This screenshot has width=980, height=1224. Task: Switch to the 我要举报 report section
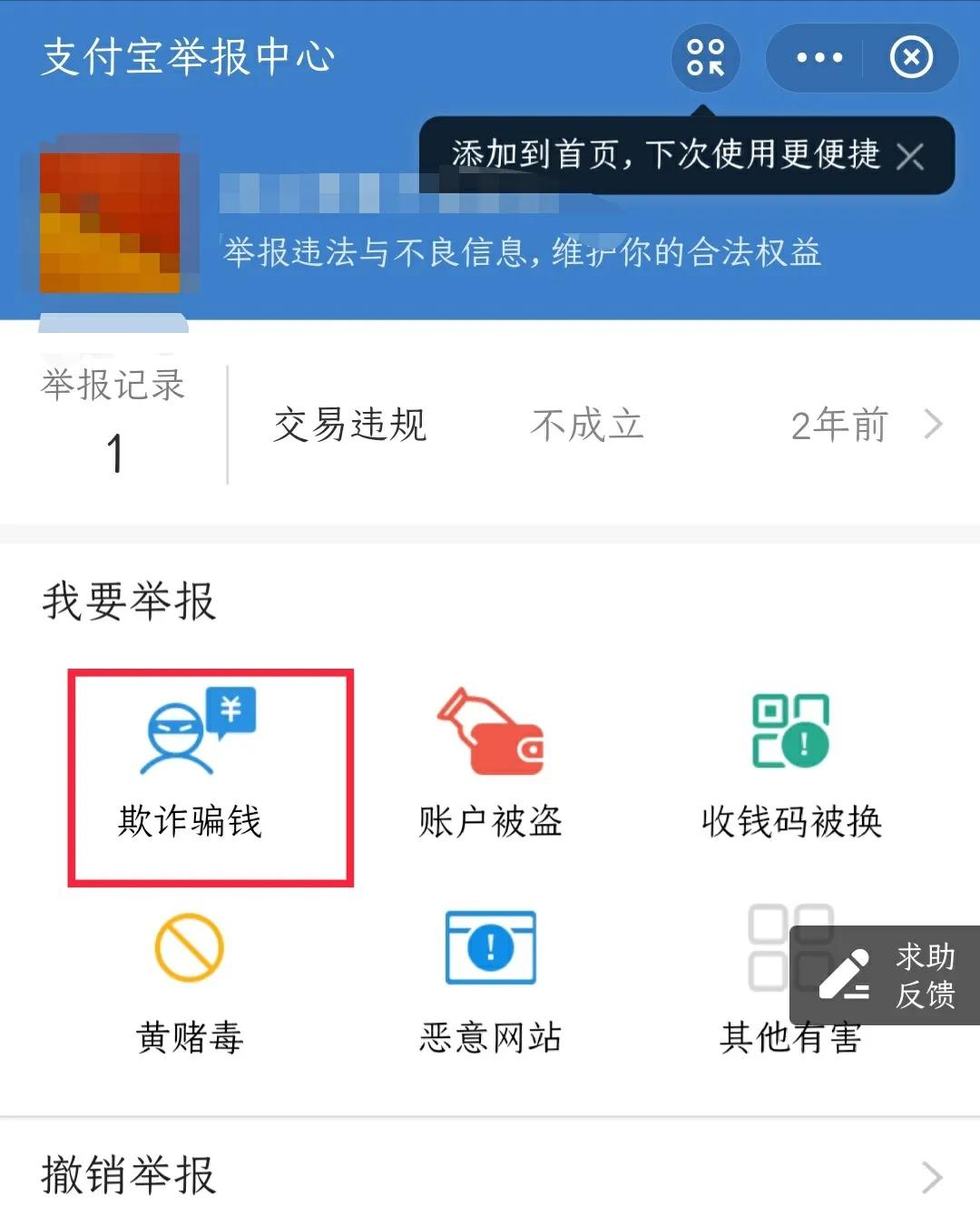tap(127, 599)
